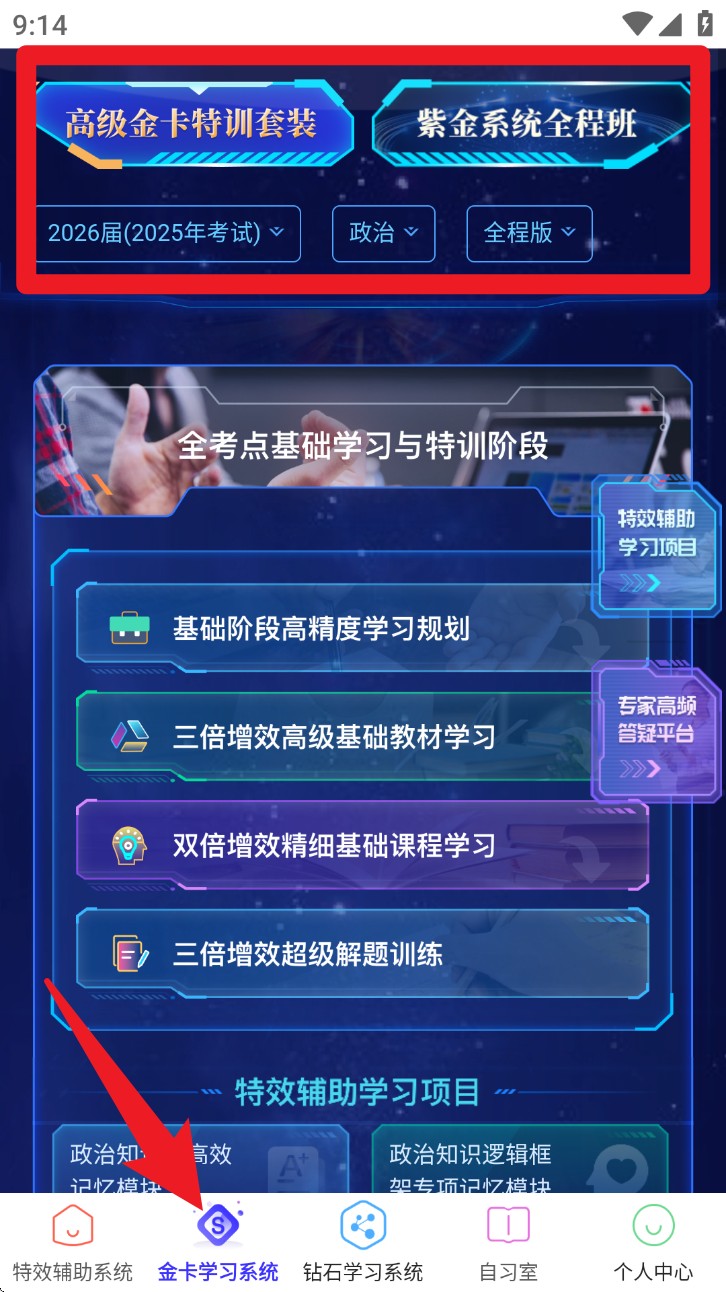This screenshot has height=1292, width=726.
Task: Select the 高级金卡特训套装 tab
Action: (x=192, y=124)
